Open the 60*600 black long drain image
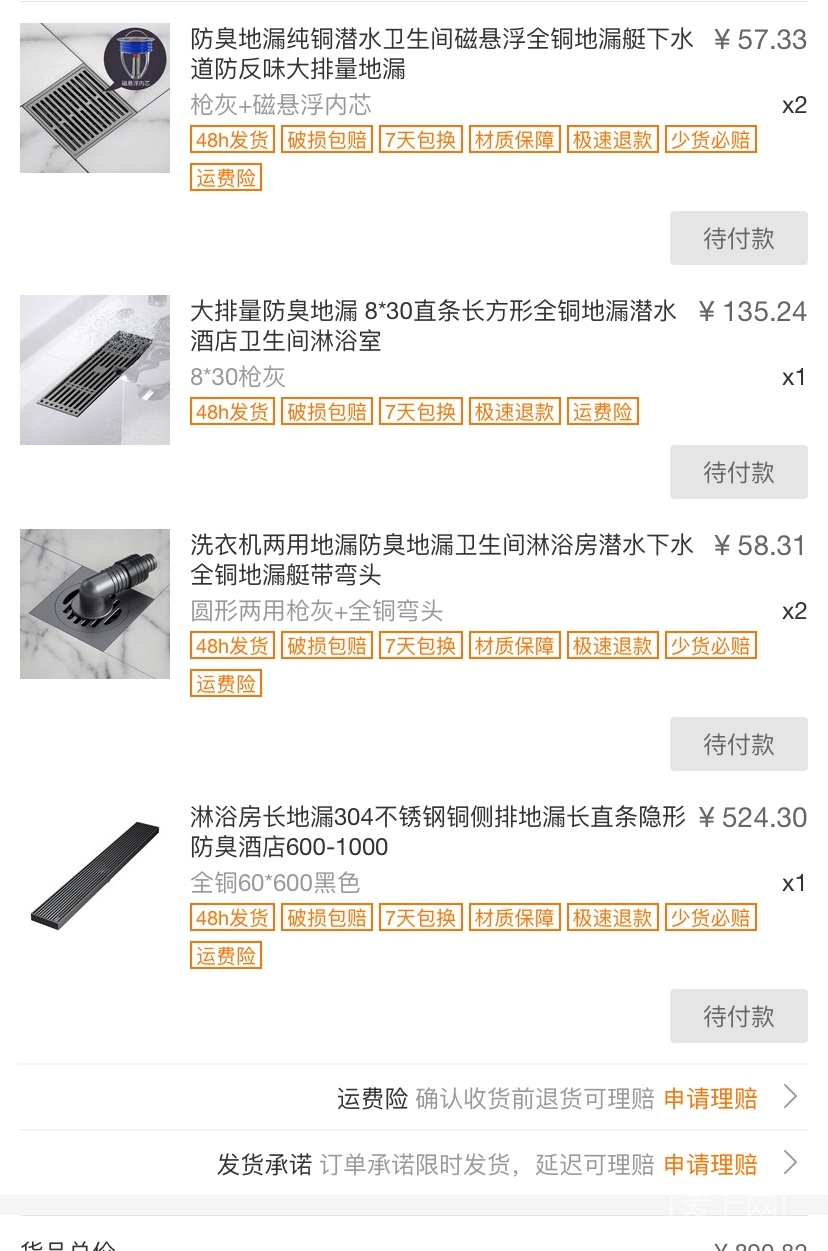The height and width of the screenshot is (1251, 828). [x=95, y=876]
